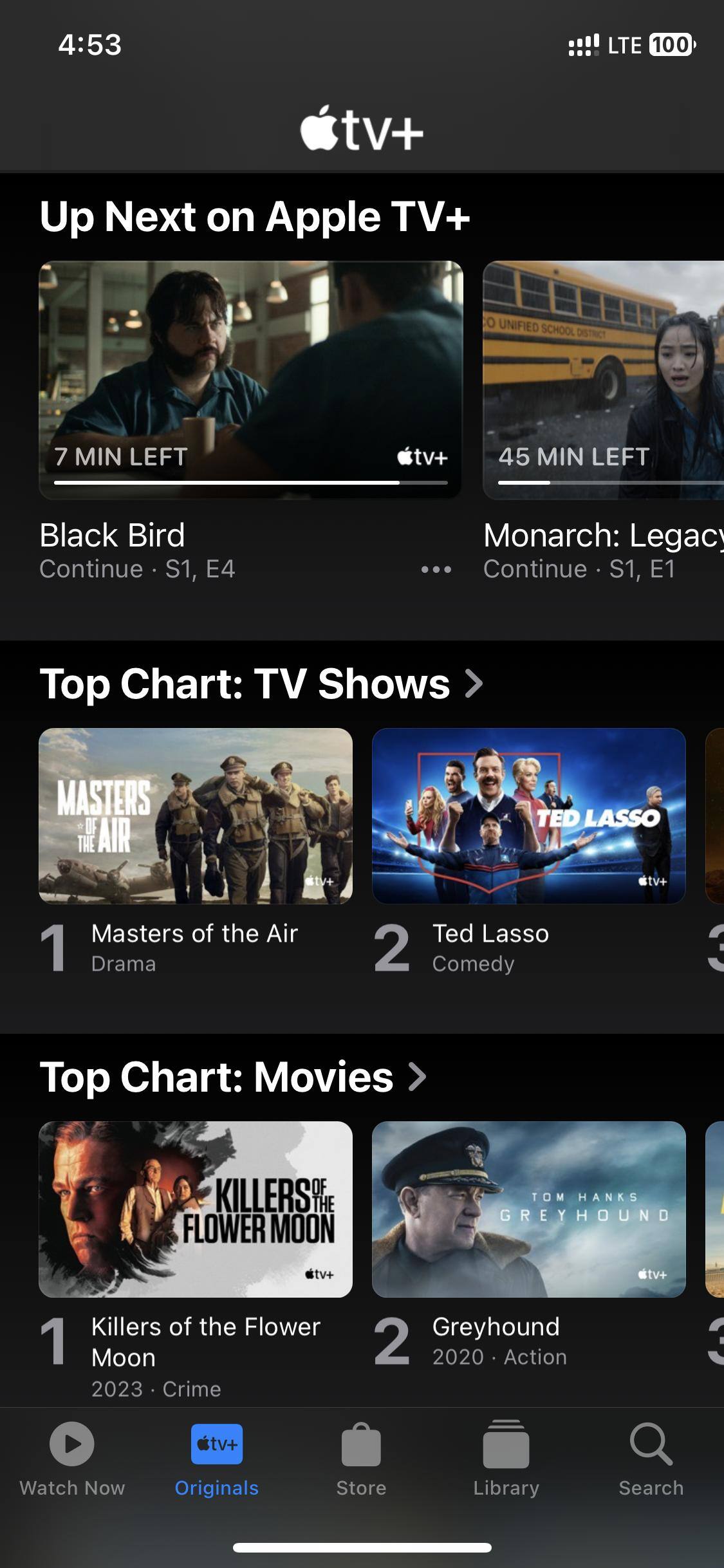The height and width of the screenshot is (1568, 724).
Task: Open Killers of the Flower Moon
Action: [196, 1209]
